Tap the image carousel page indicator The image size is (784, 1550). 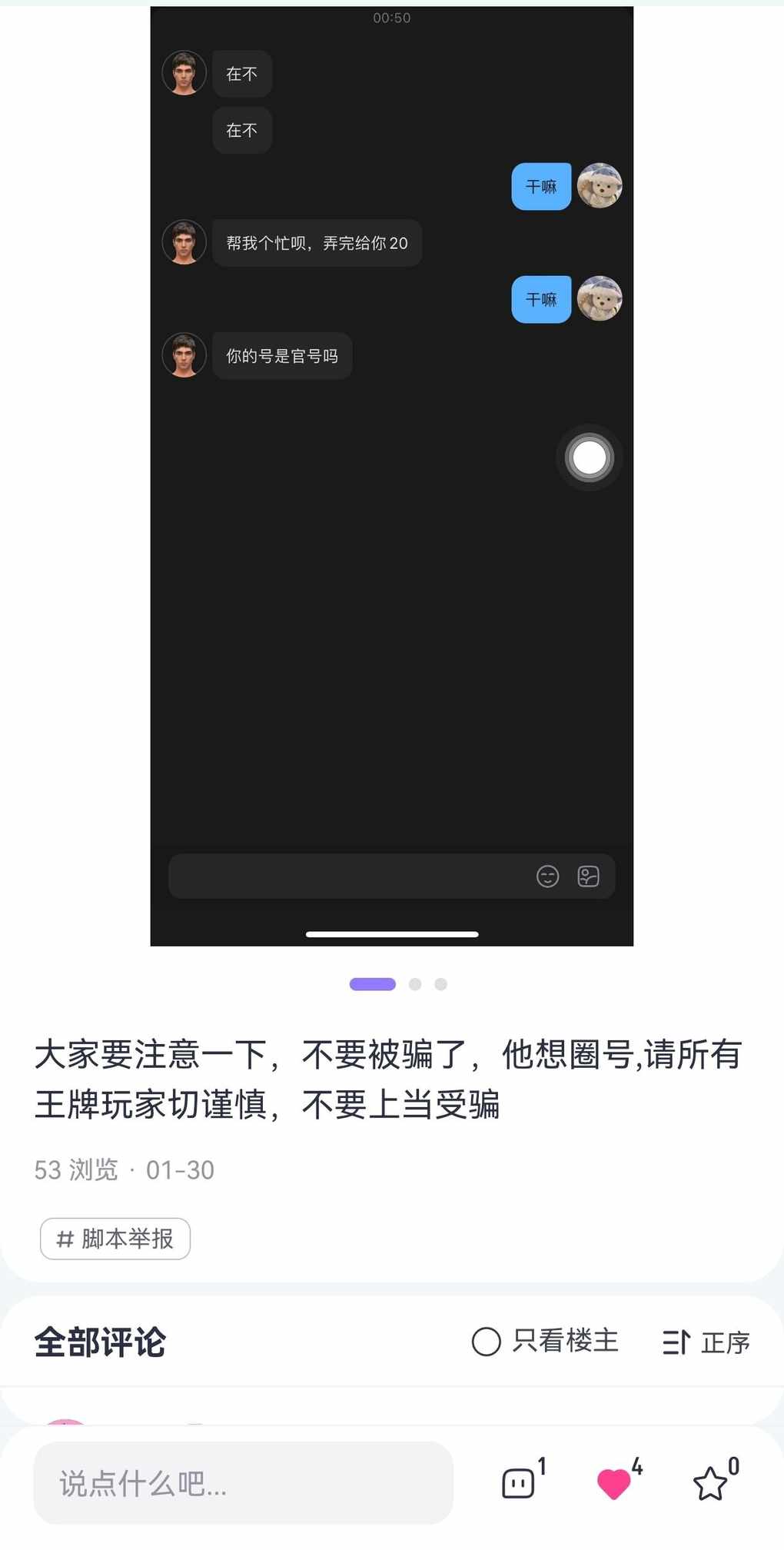click(x=397, y=984)
